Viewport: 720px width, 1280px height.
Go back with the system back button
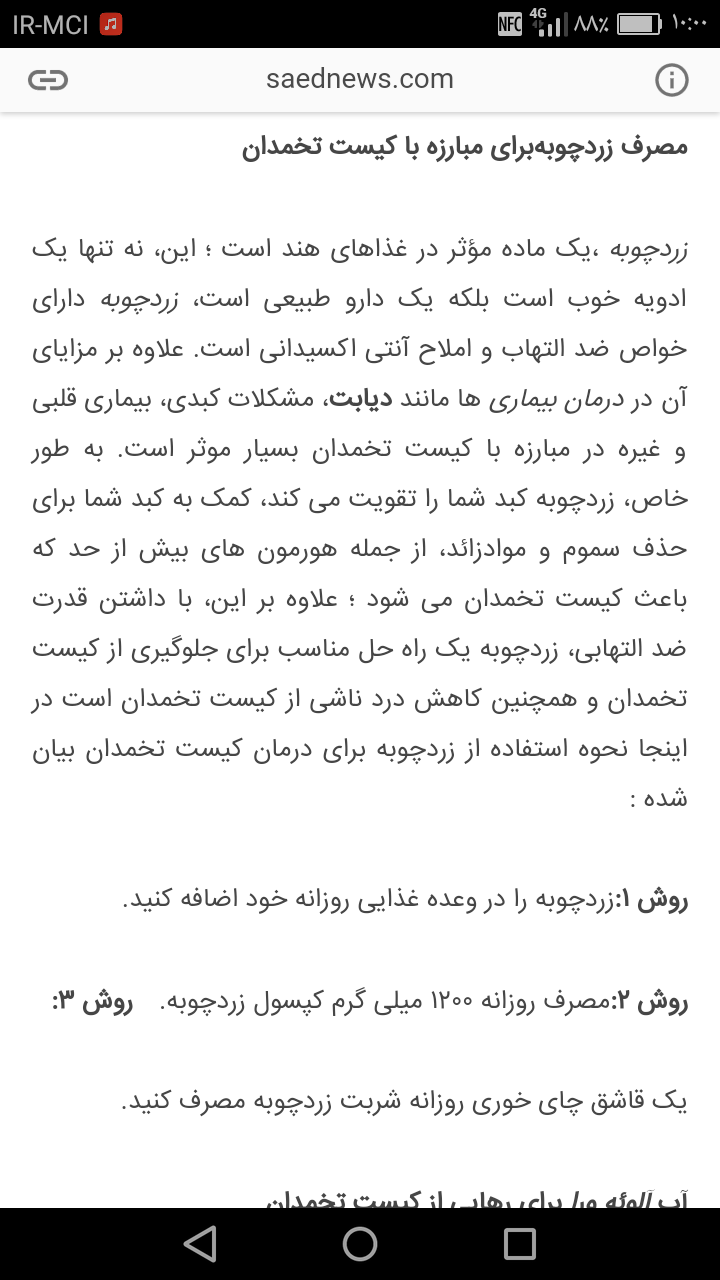[201, 1243]
